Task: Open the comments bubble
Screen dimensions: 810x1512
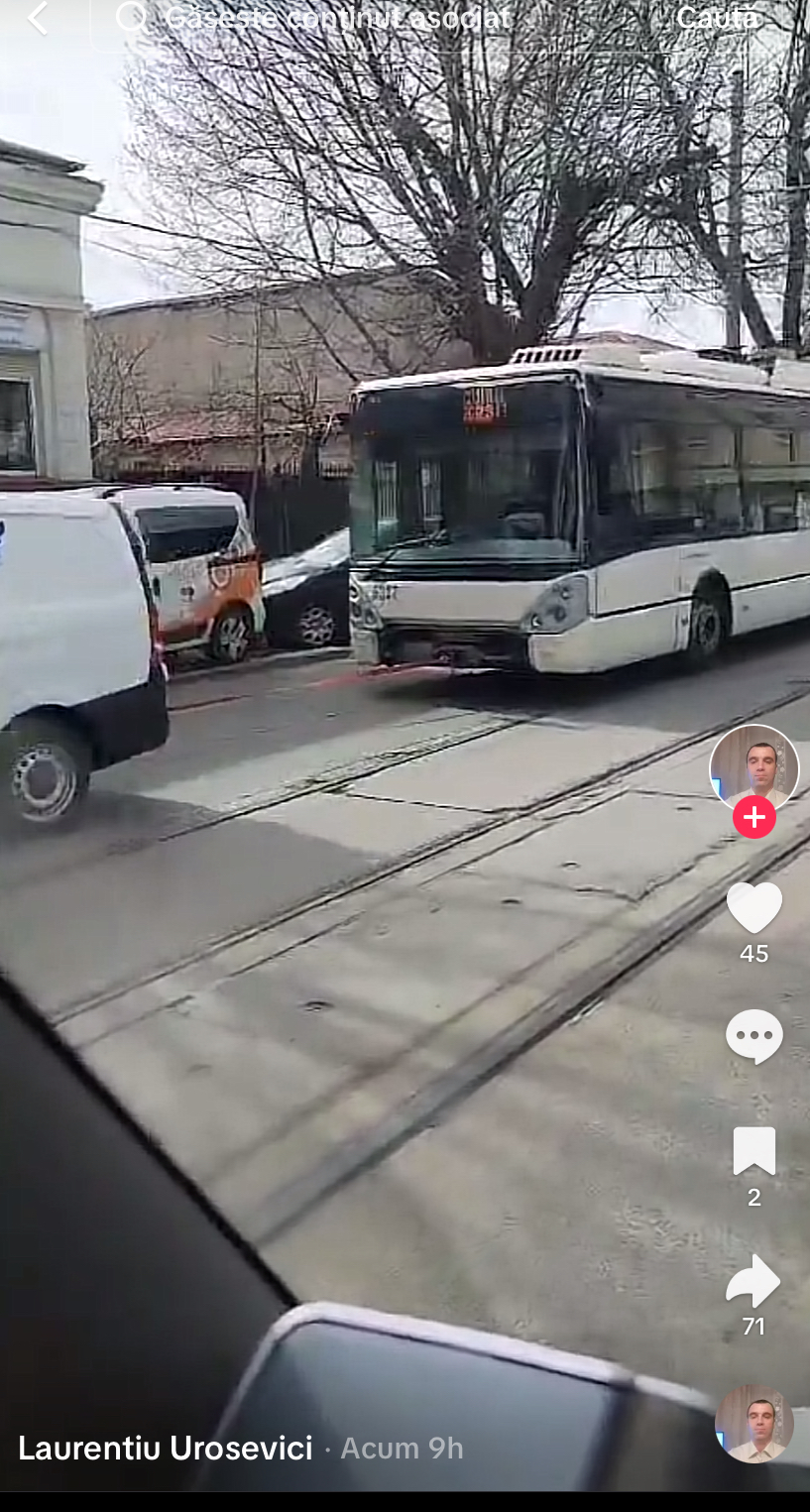Action: coord(754,1037)
